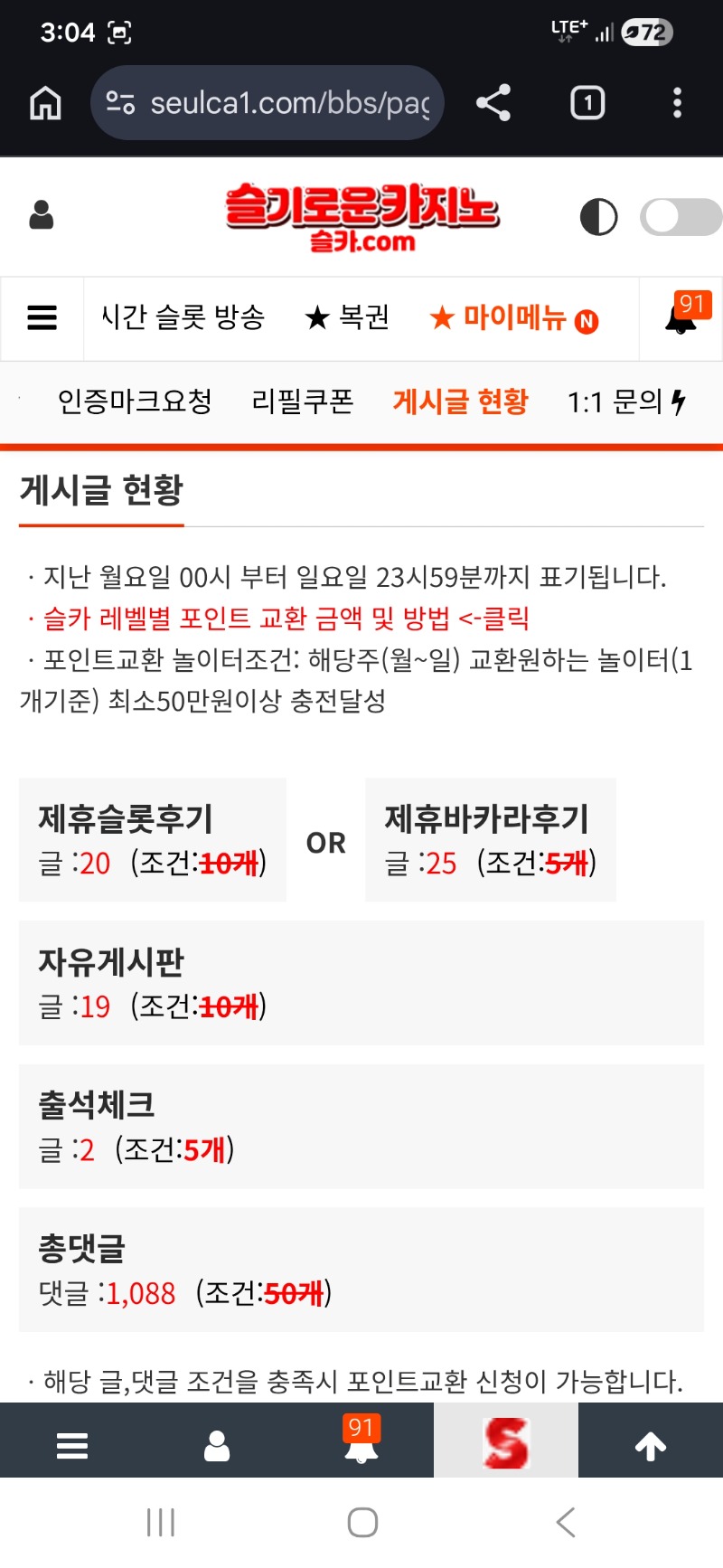Open the user profile icon in header
The width and height of the screenshot is (723, 1568).
click(42, 216)
